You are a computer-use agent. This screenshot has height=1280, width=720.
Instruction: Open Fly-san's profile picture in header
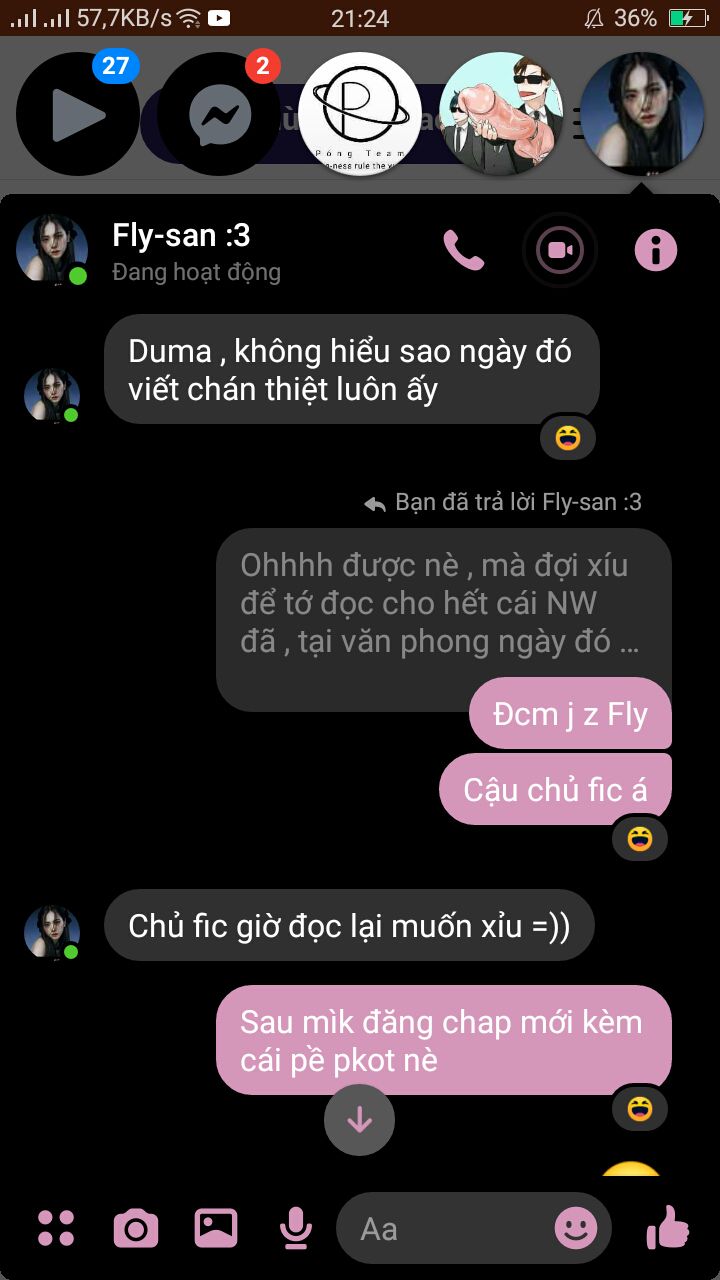52,250
